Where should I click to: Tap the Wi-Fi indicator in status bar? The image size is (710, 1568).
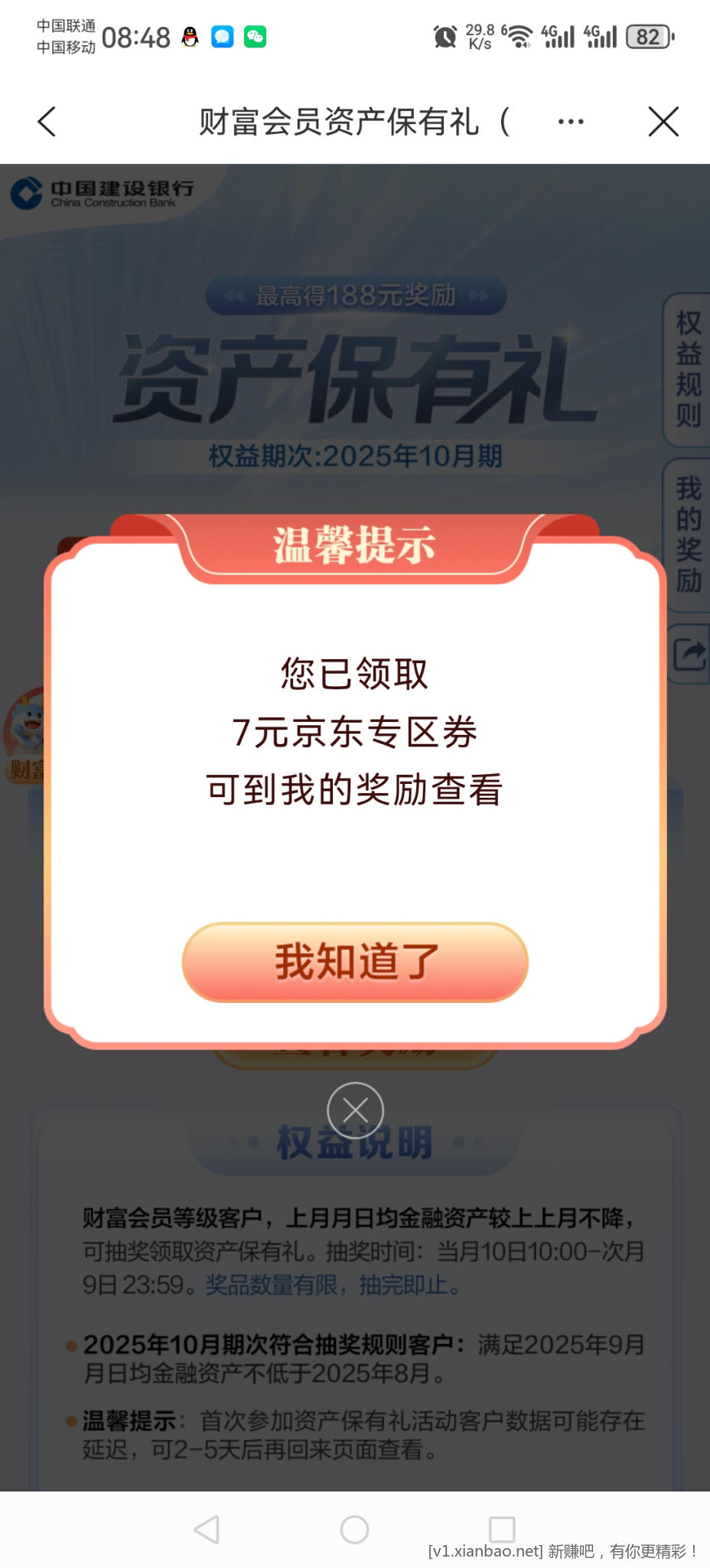[519, 35]
